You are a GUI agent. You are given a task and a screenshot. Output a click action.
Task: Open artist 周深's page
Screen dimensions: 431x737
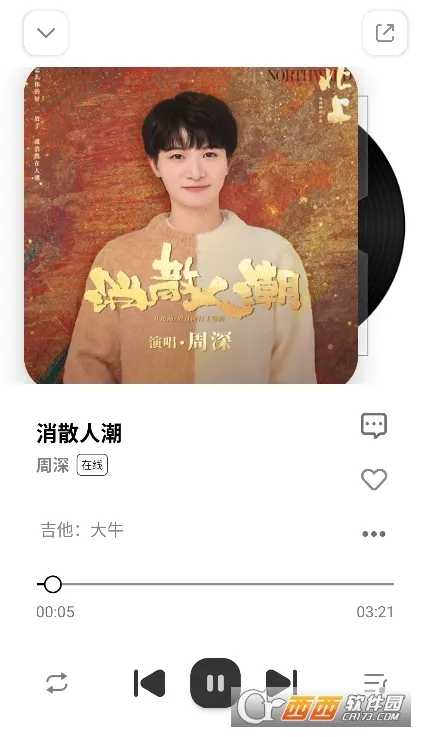coord(53,465)
